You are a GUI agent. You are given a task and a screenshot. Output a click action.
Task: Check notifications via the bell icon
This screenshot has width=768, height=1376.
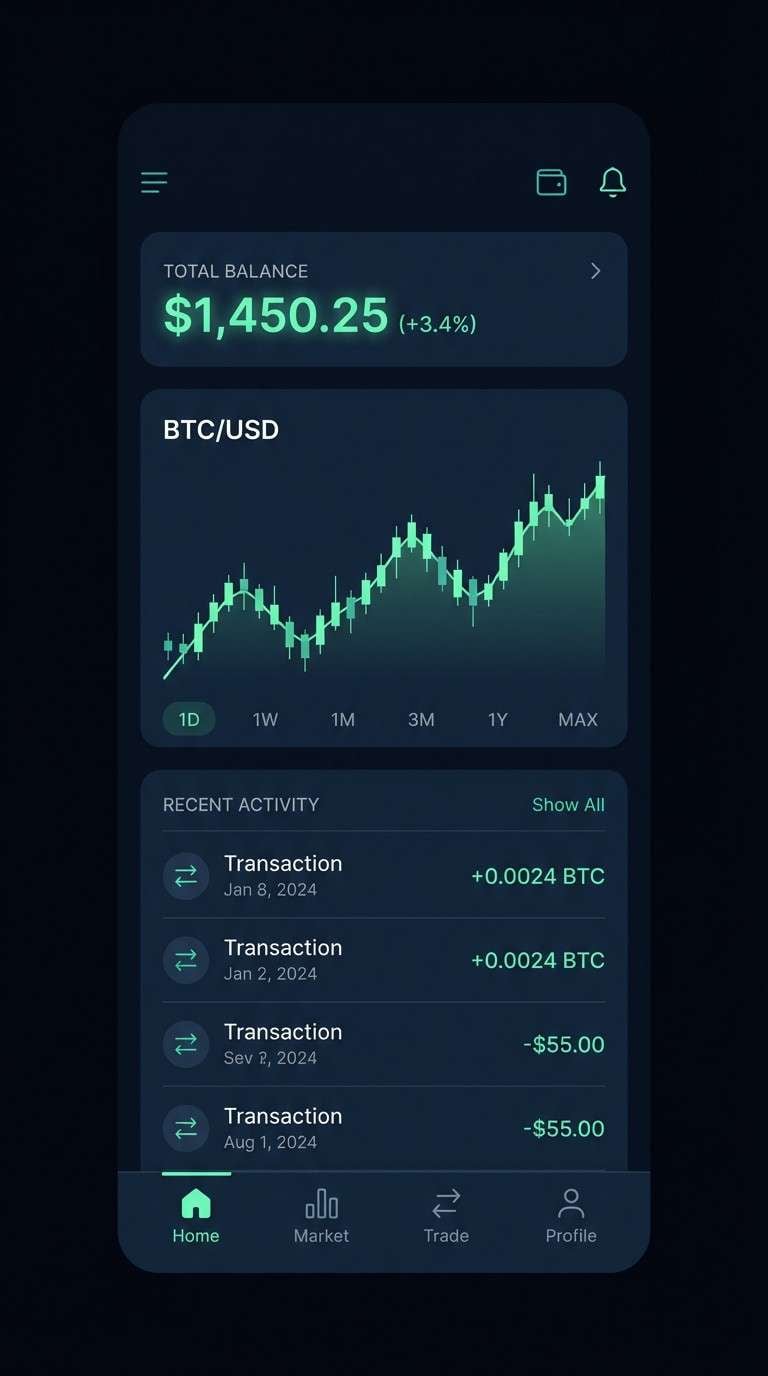click(613, 182)
